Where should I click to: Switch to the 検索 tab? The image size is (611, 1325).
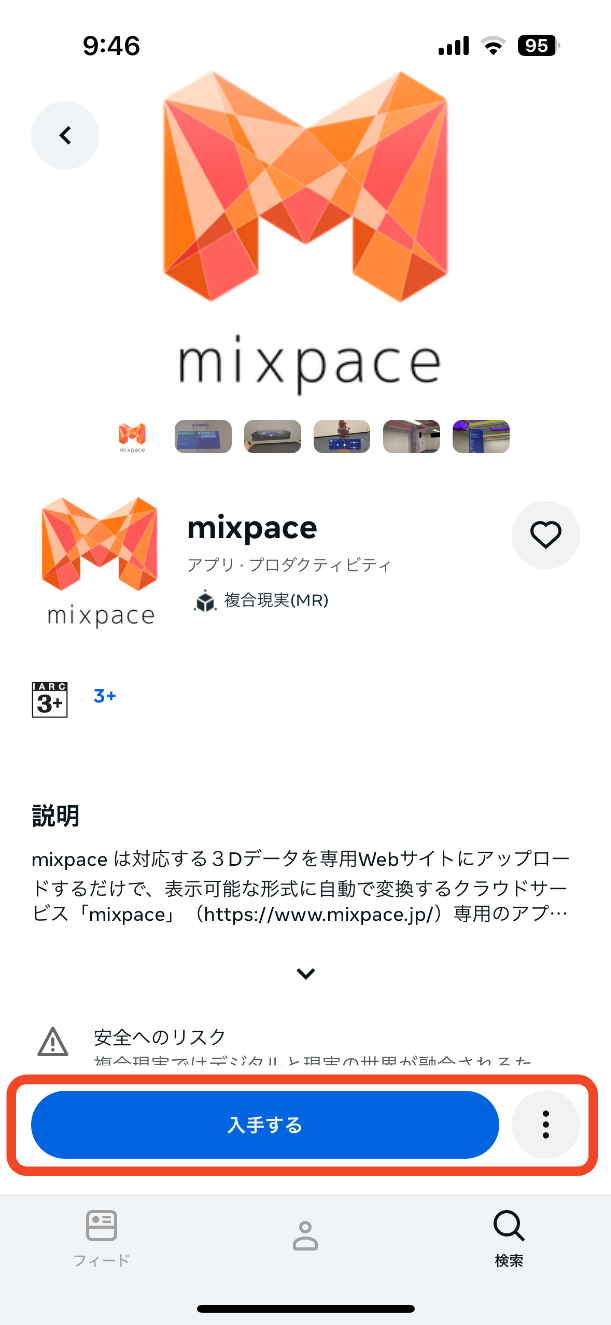click(508, 1238)
